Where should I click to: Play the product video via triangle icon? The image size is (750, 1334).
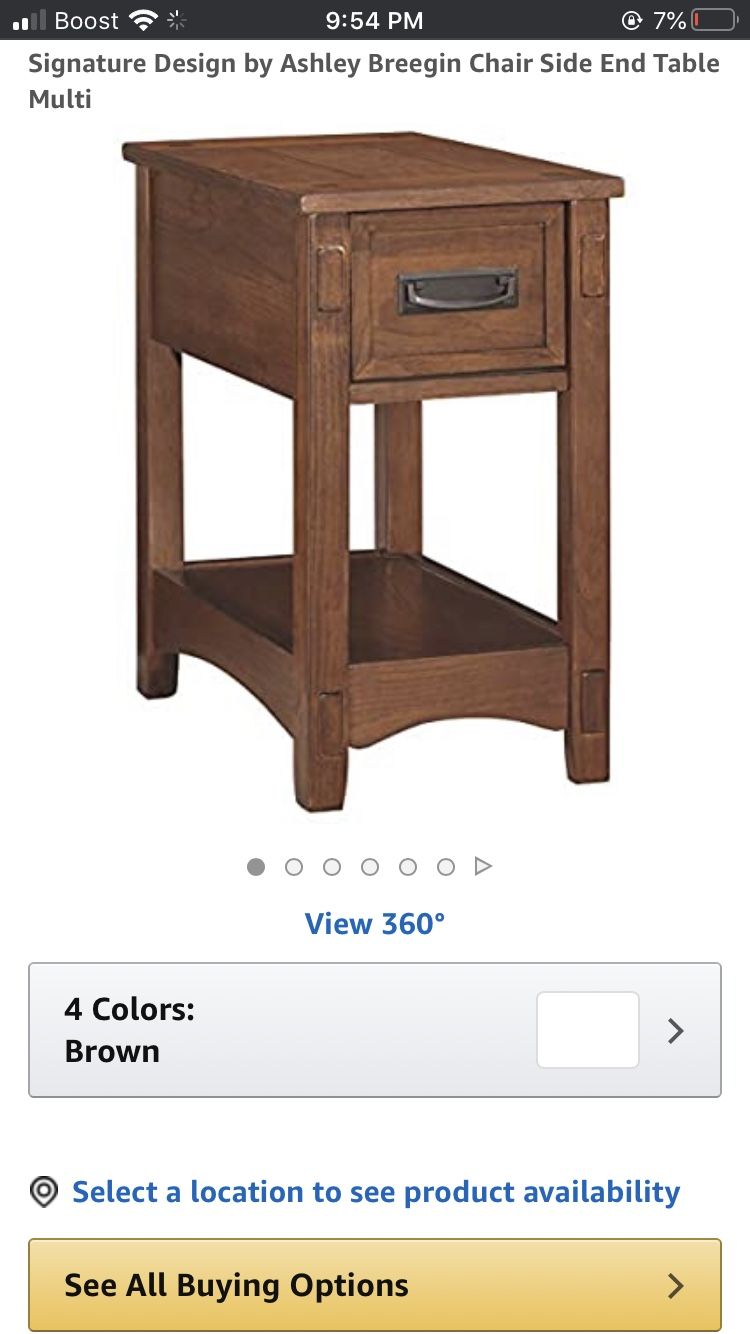(x=484, y=866)
